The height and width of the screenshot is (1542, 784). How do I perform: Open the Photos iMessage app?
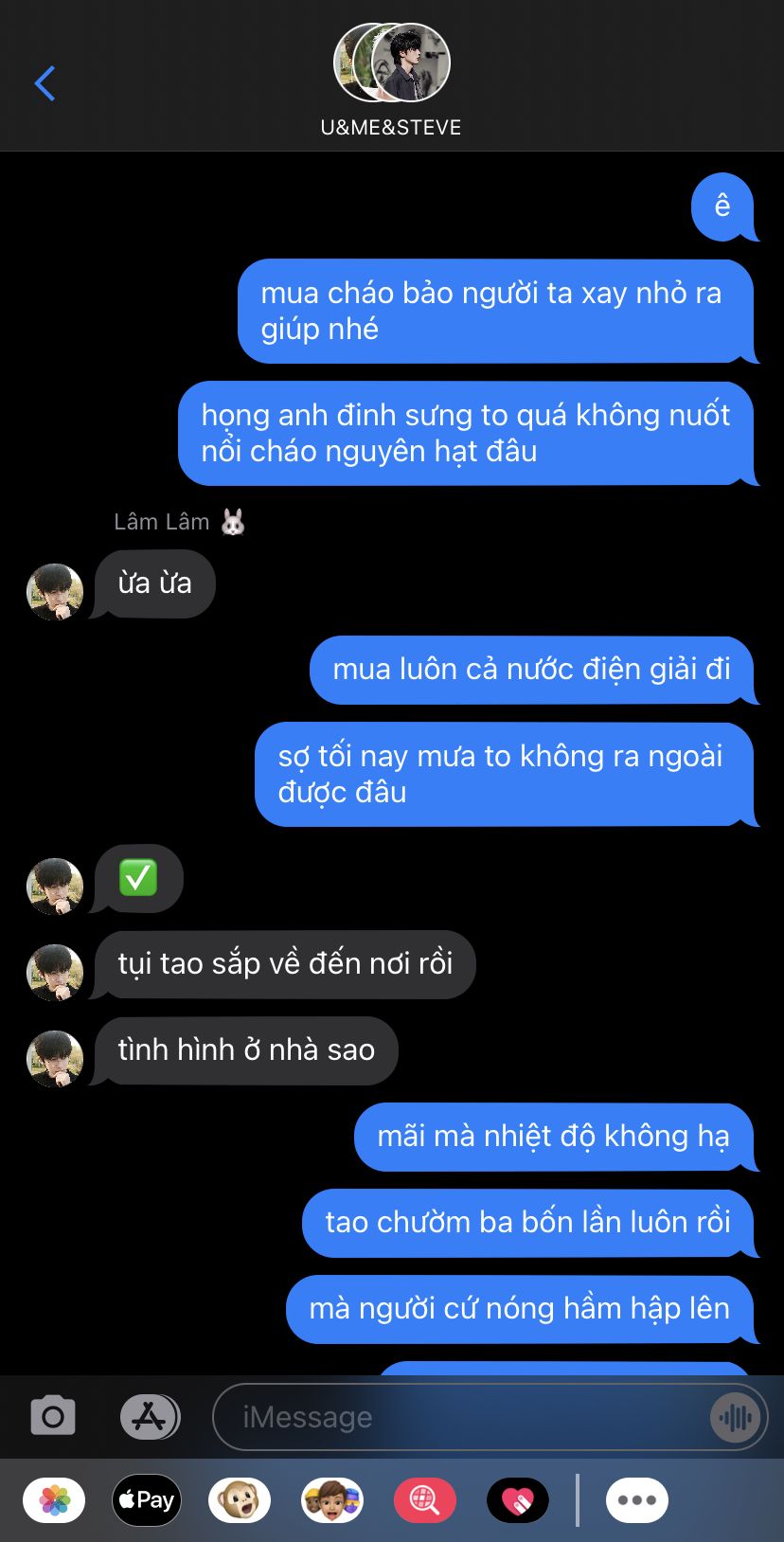pyautogui.click(x=54, y=1500)
